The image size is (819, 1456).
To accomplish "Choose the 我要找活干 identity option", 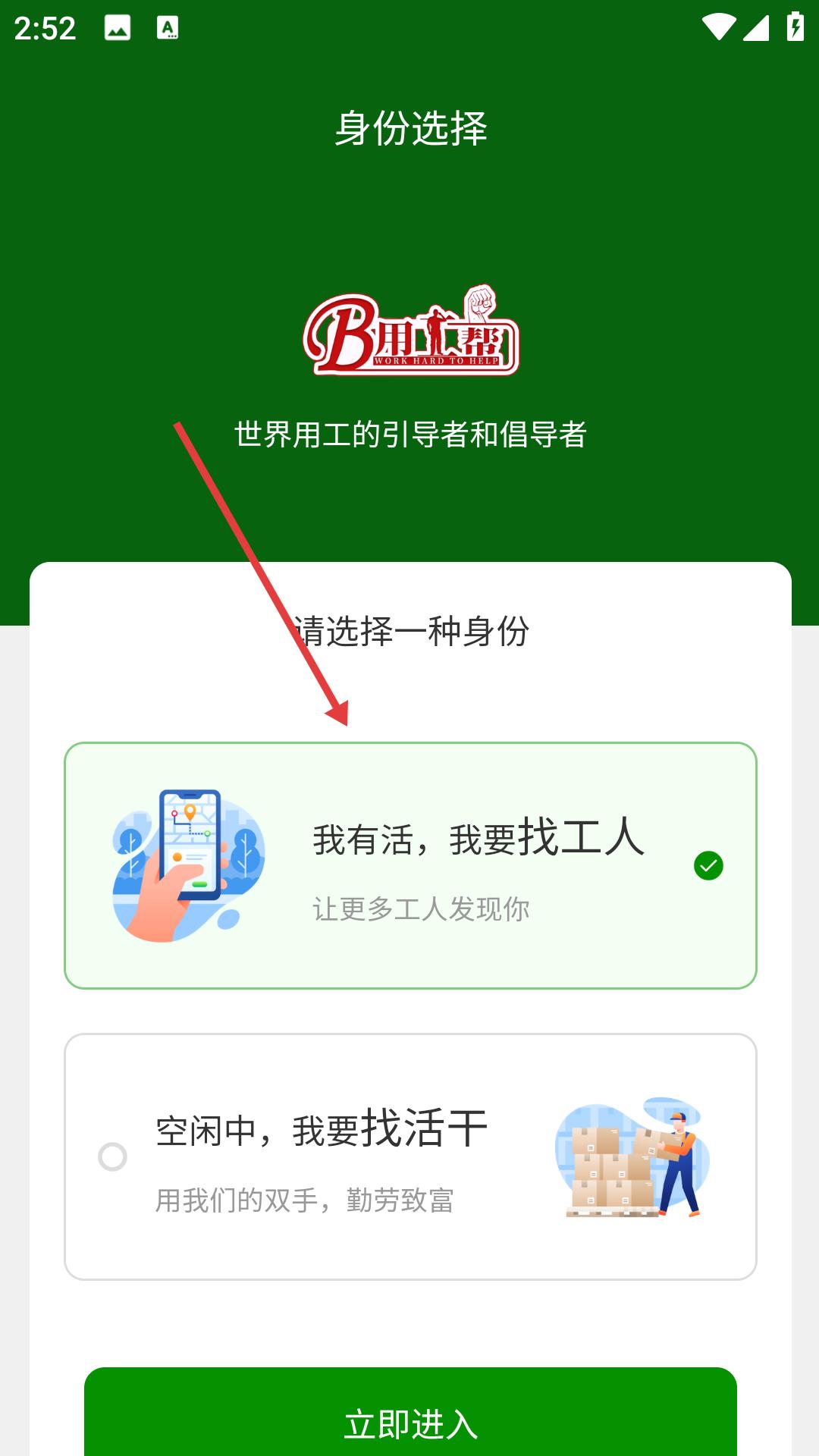I will point(410,1156).
